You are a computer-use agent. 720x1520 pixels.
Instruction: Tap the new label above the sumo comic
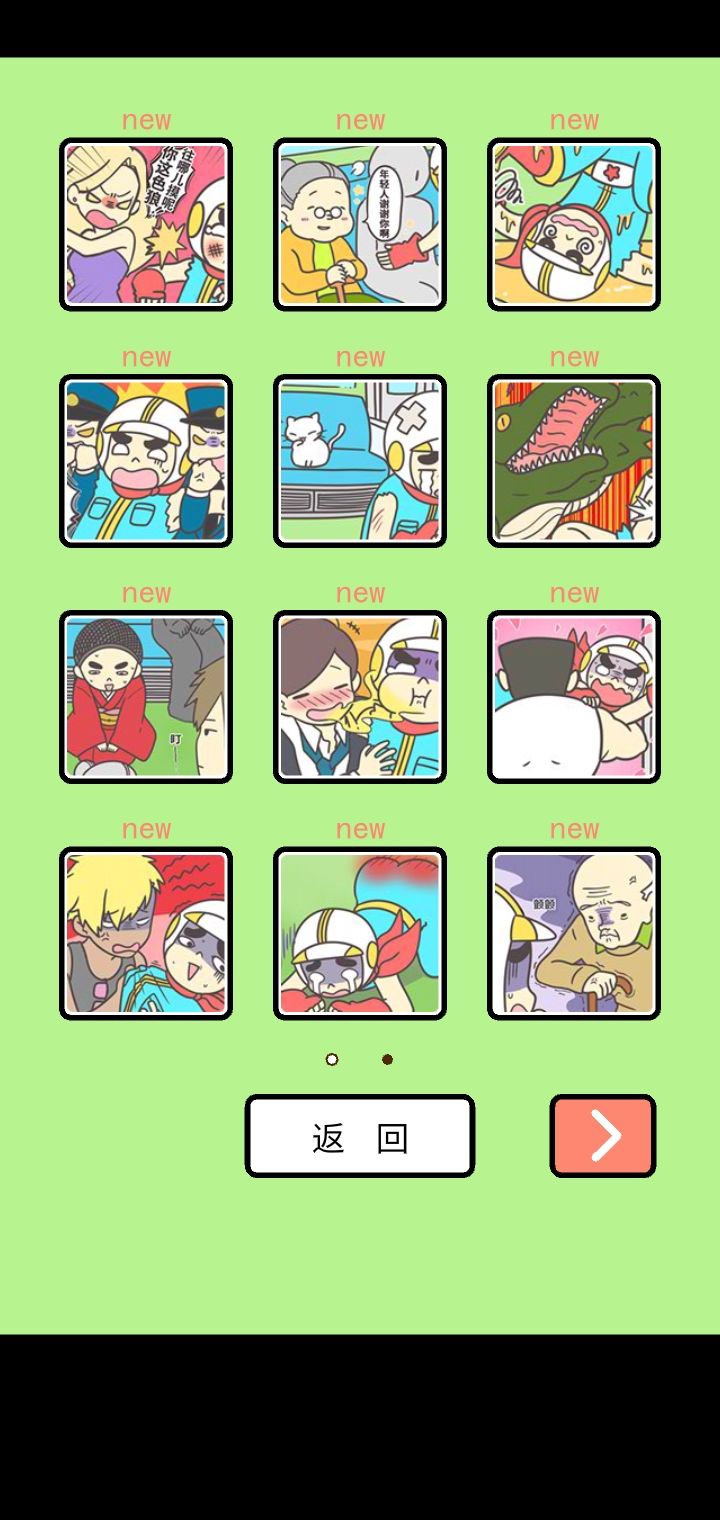coord(574,592)
